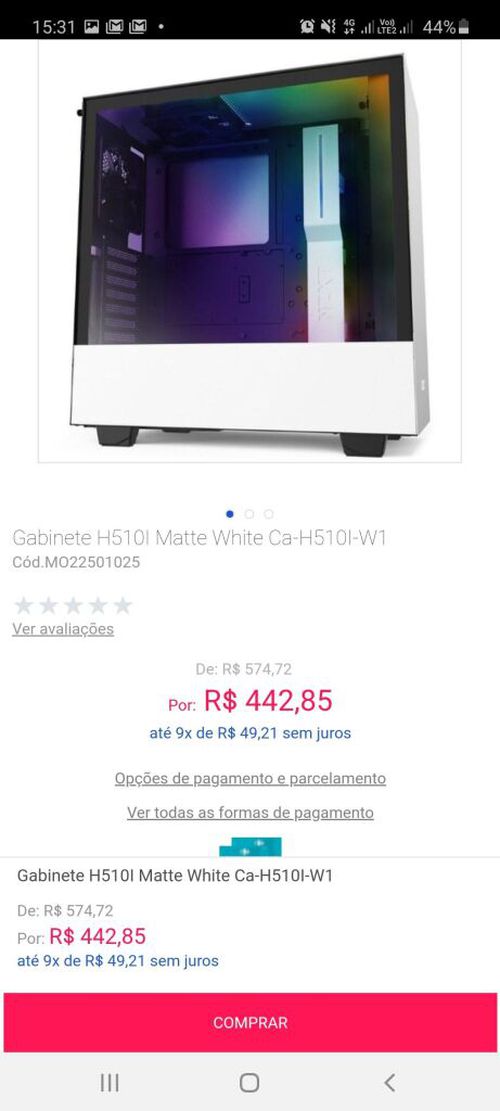Go back with system back button

tap(389, 1082)
